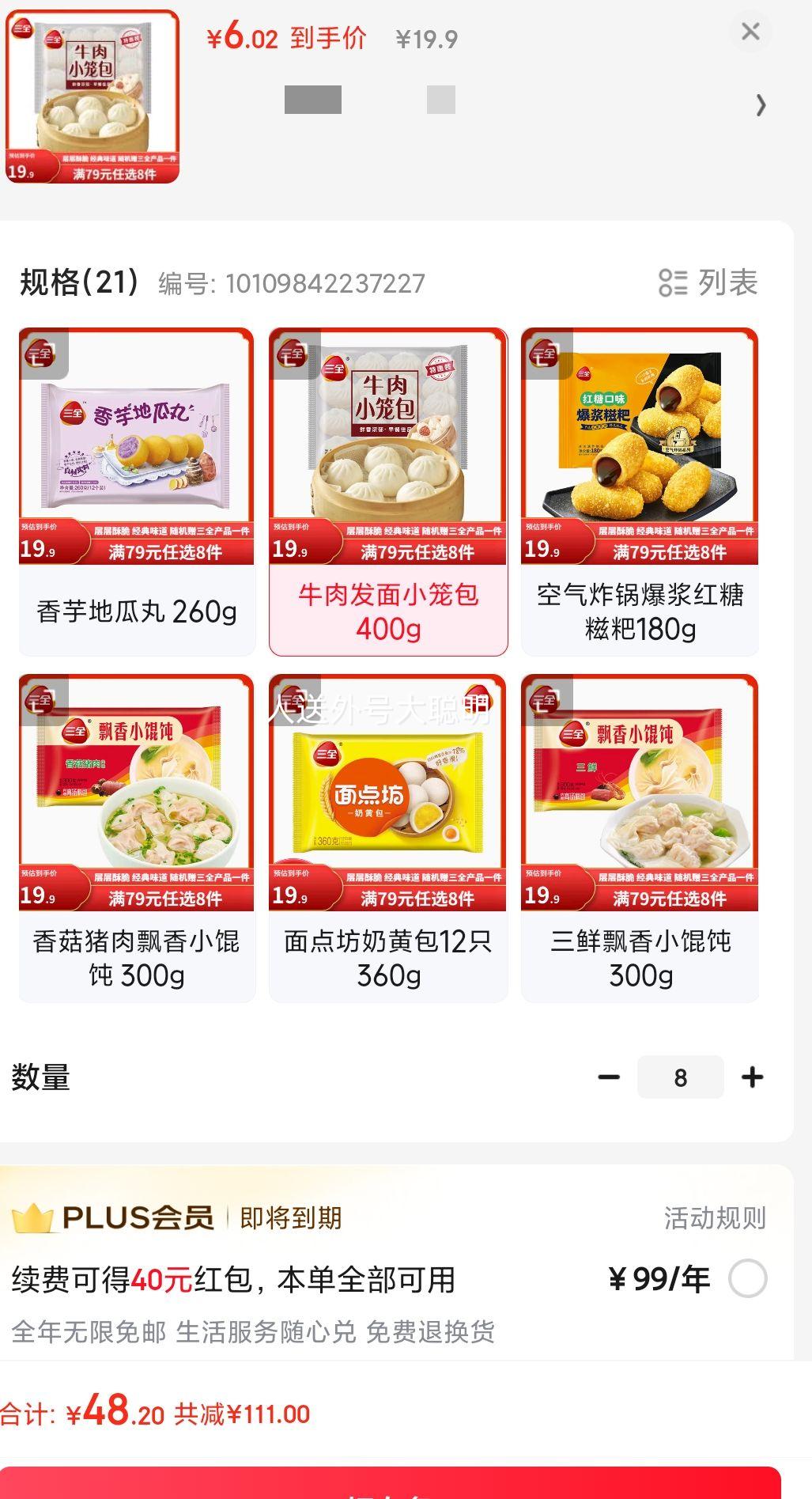Image resolution: width=812 pixels, height=1499 pixels.
Task: Close the product specification panel
Action: (750, 32)
